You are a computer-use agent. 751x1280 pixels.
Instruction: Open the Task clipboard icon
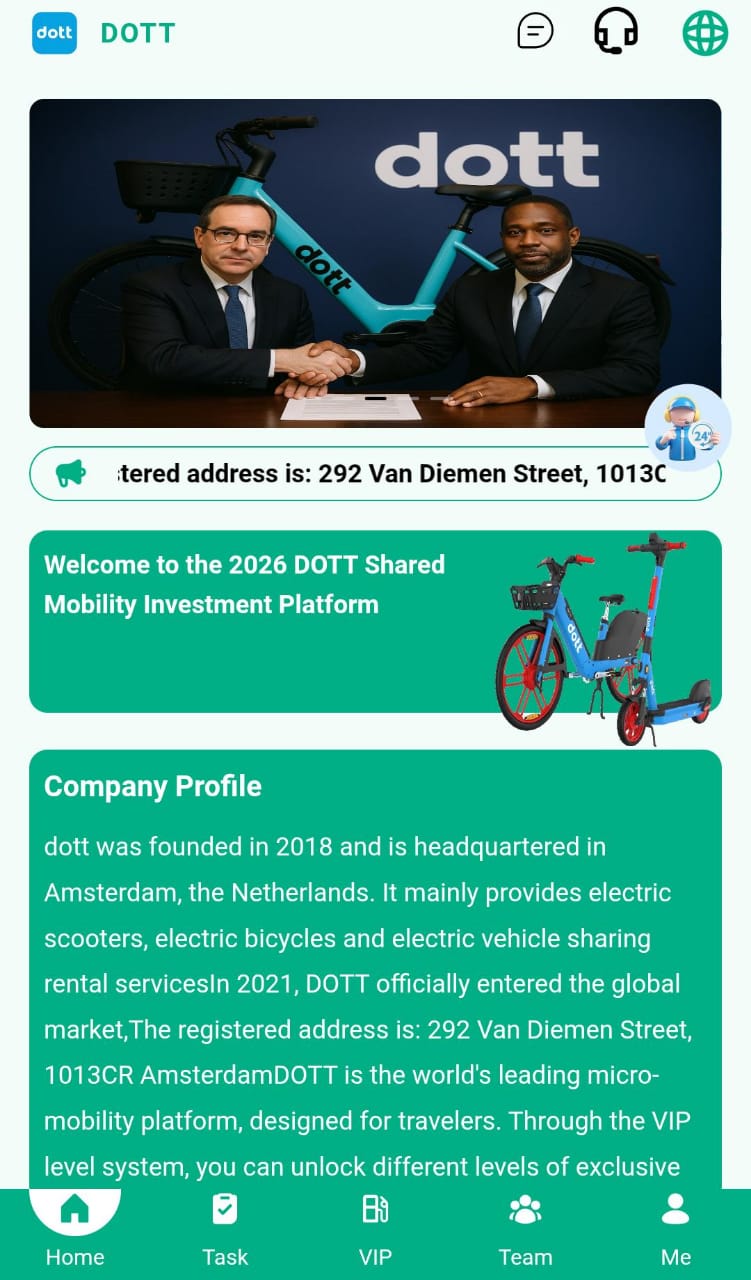[x=225, y=1208]
